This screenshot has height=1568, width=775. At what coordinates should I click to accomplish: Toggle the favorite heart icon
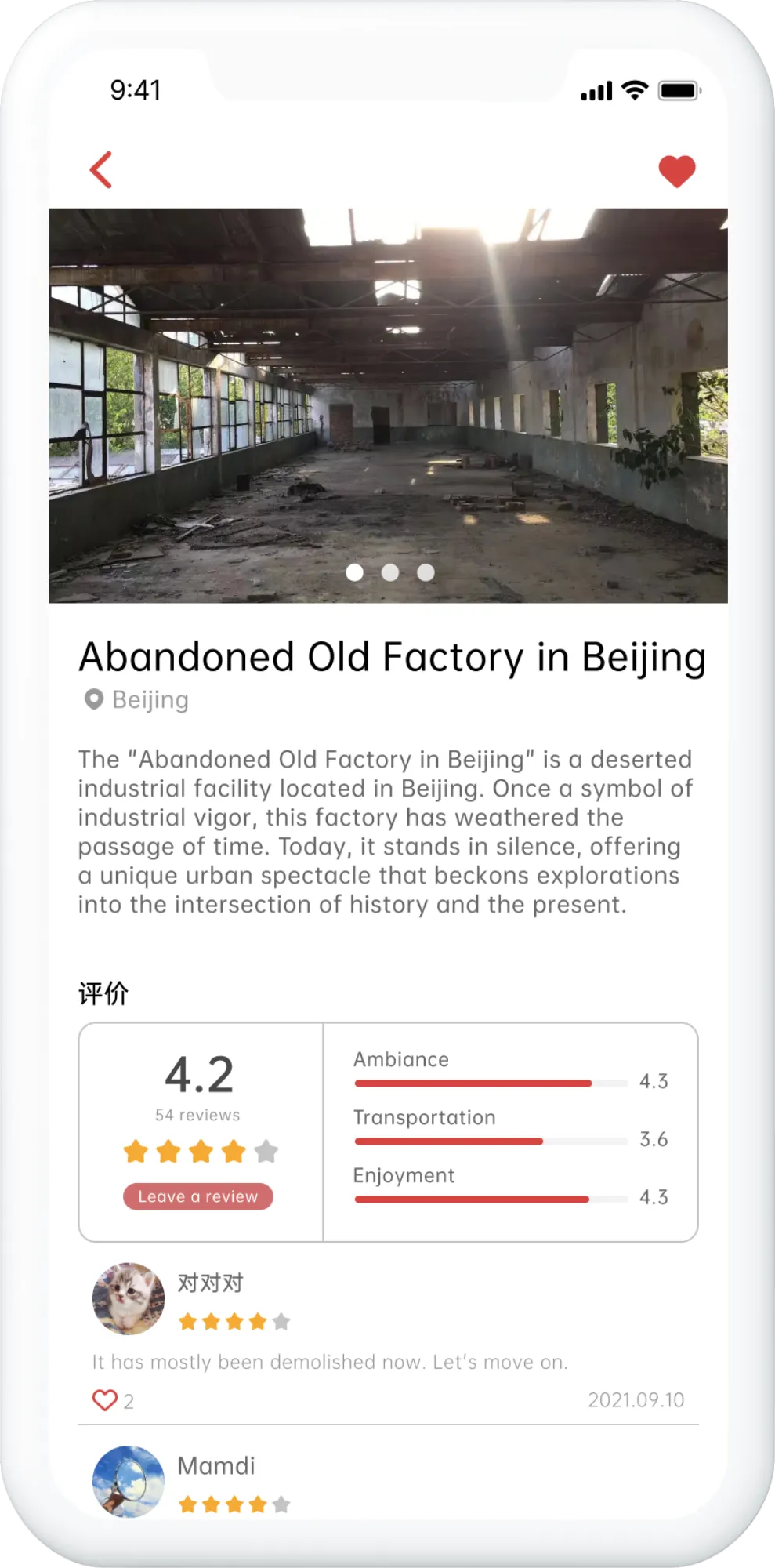click(x=676, y=172)
